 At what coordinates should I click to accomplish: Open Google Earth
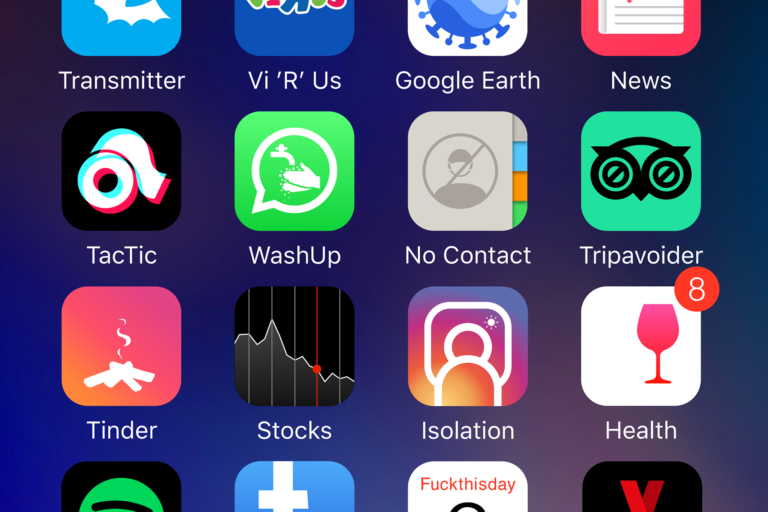(x=467, y=25)
